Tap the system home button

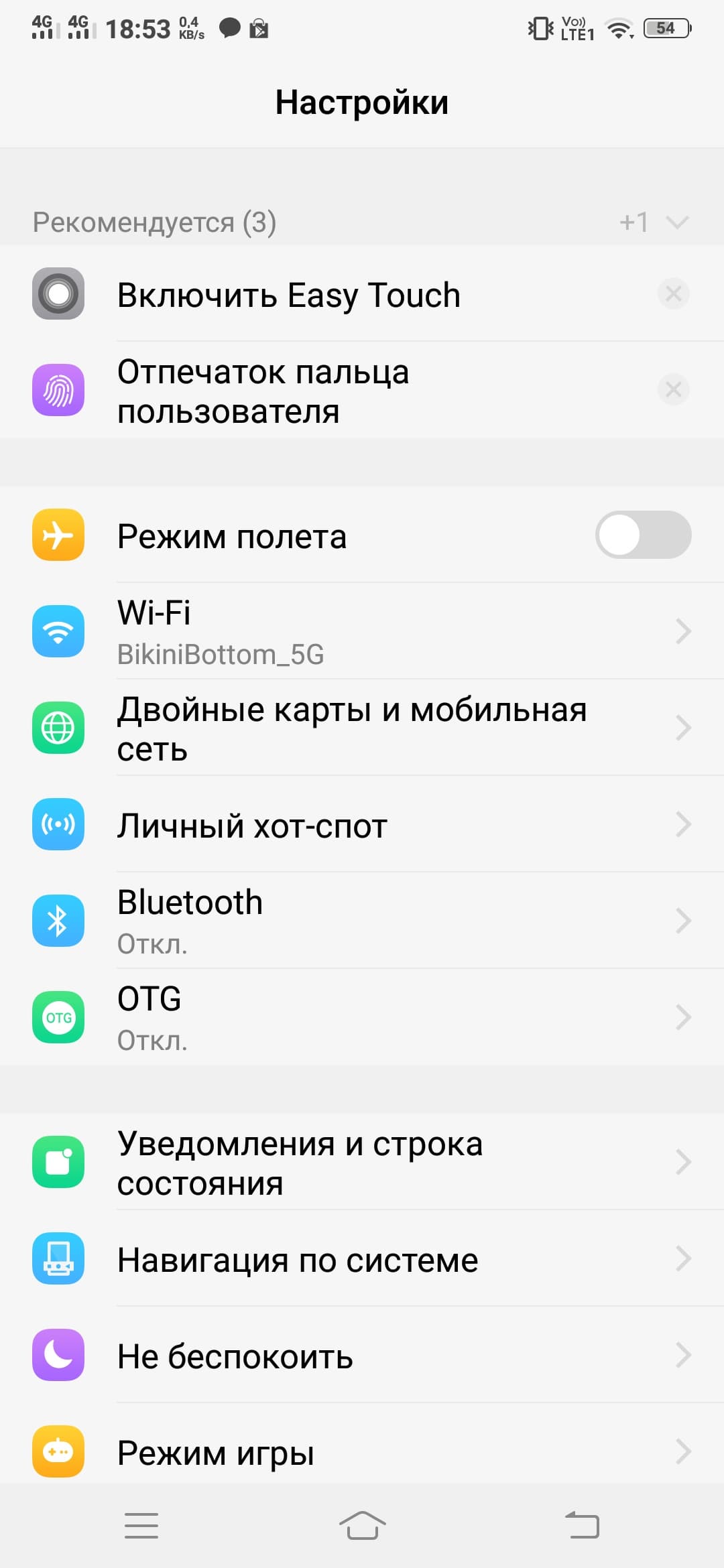tap(362, 1526)
